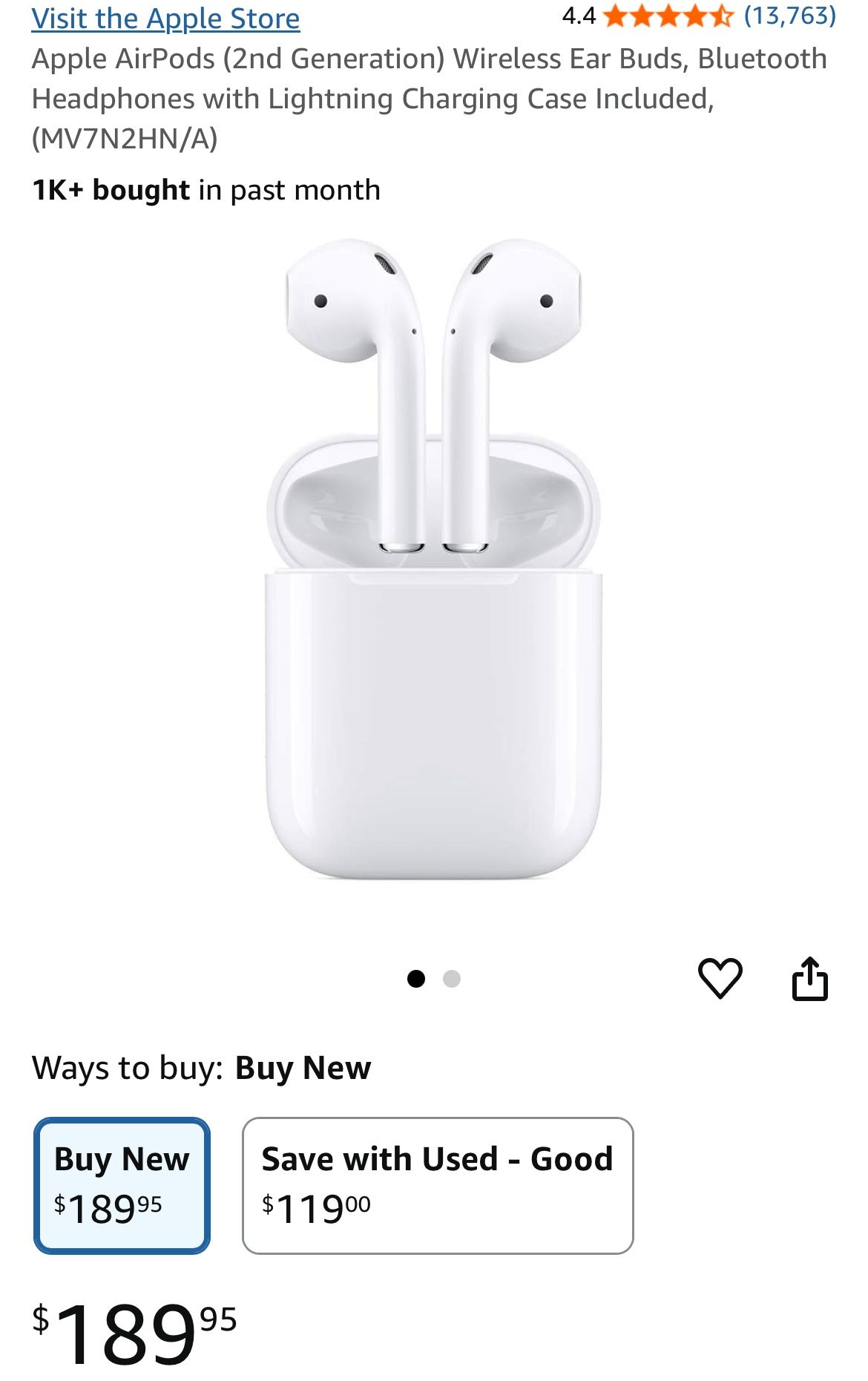Screen dimensions: 868x1381
Task: Visit the Apple Store link
Action: tap(165, 18)
